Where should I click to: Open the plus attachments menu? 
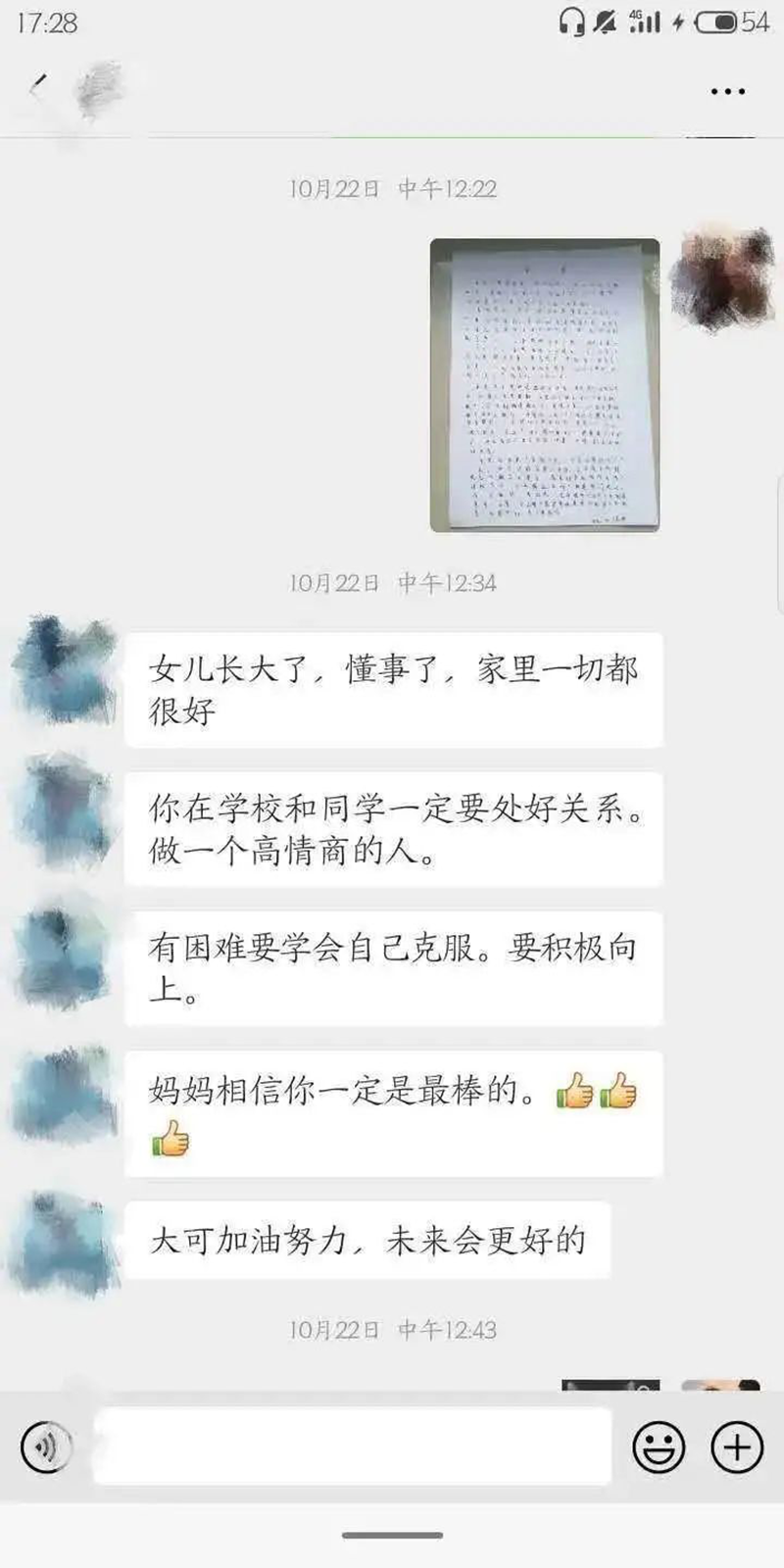[x=737, y=1446]
